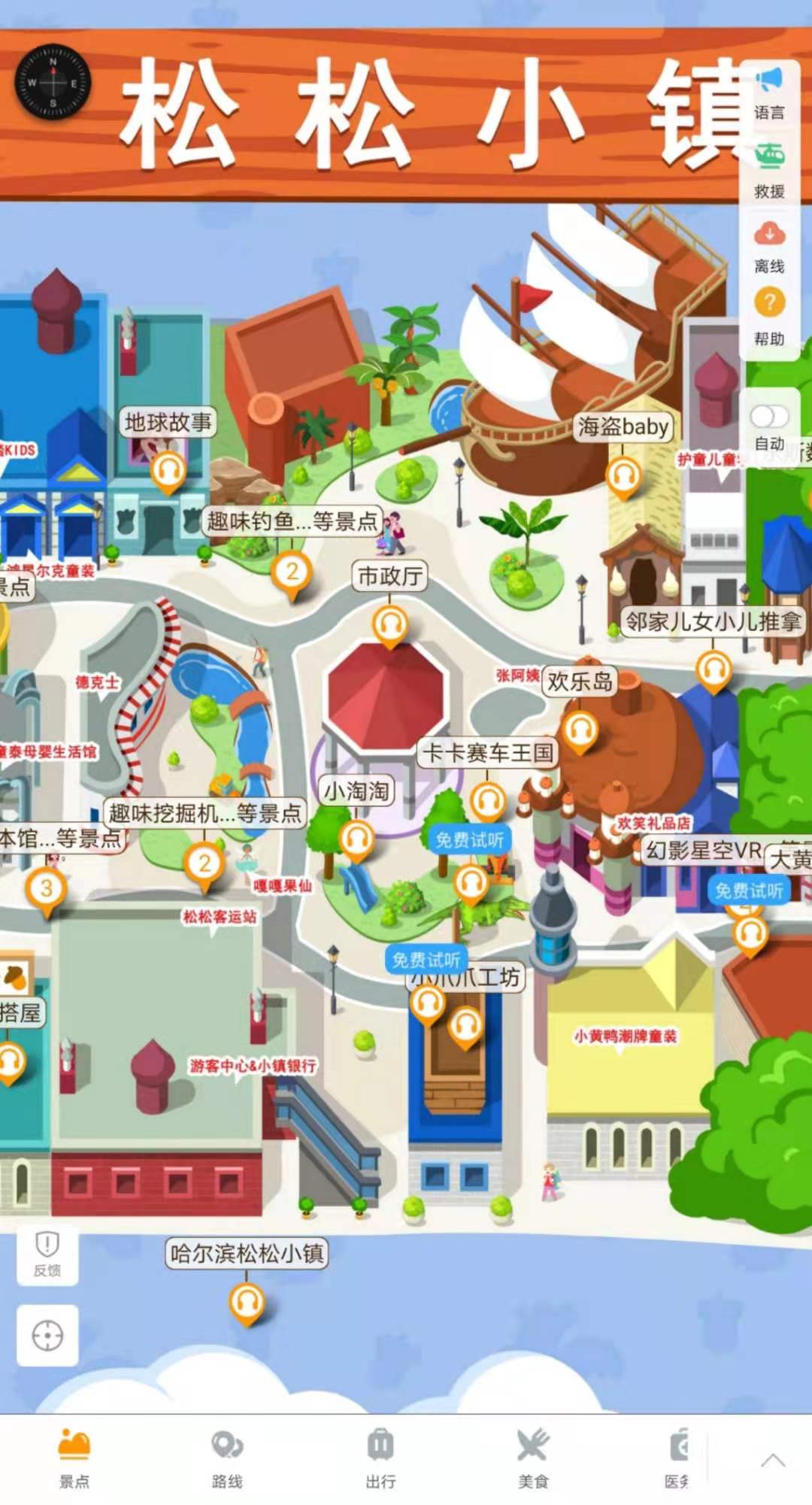This screenshot has width=812, height=1505.
Task: Open the 趣味钓鱼 cluster marker
Action: click(x=292, y=573)
